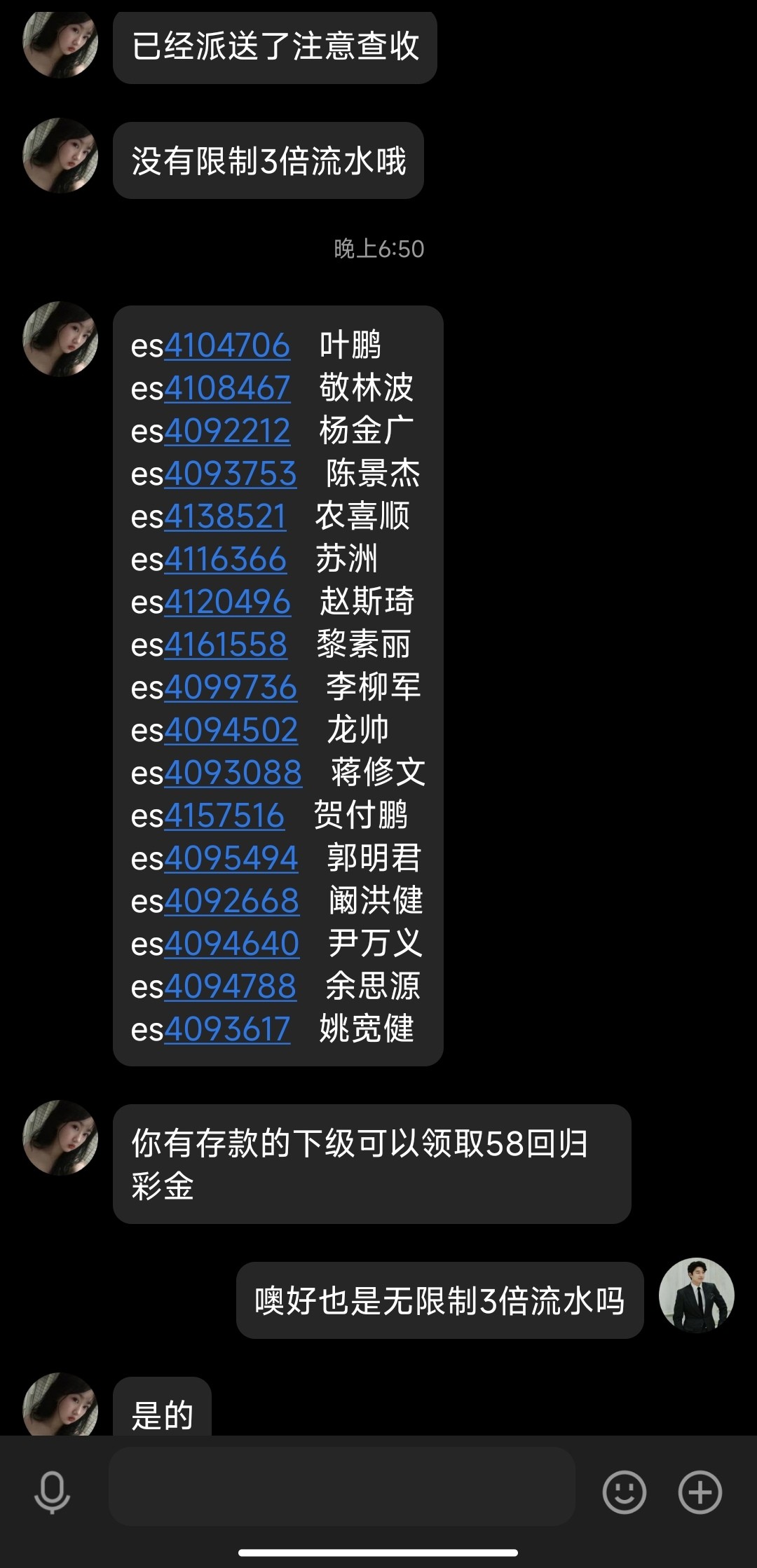Open the linked number 4093753
757x1568 pixels.
(231, 474)
